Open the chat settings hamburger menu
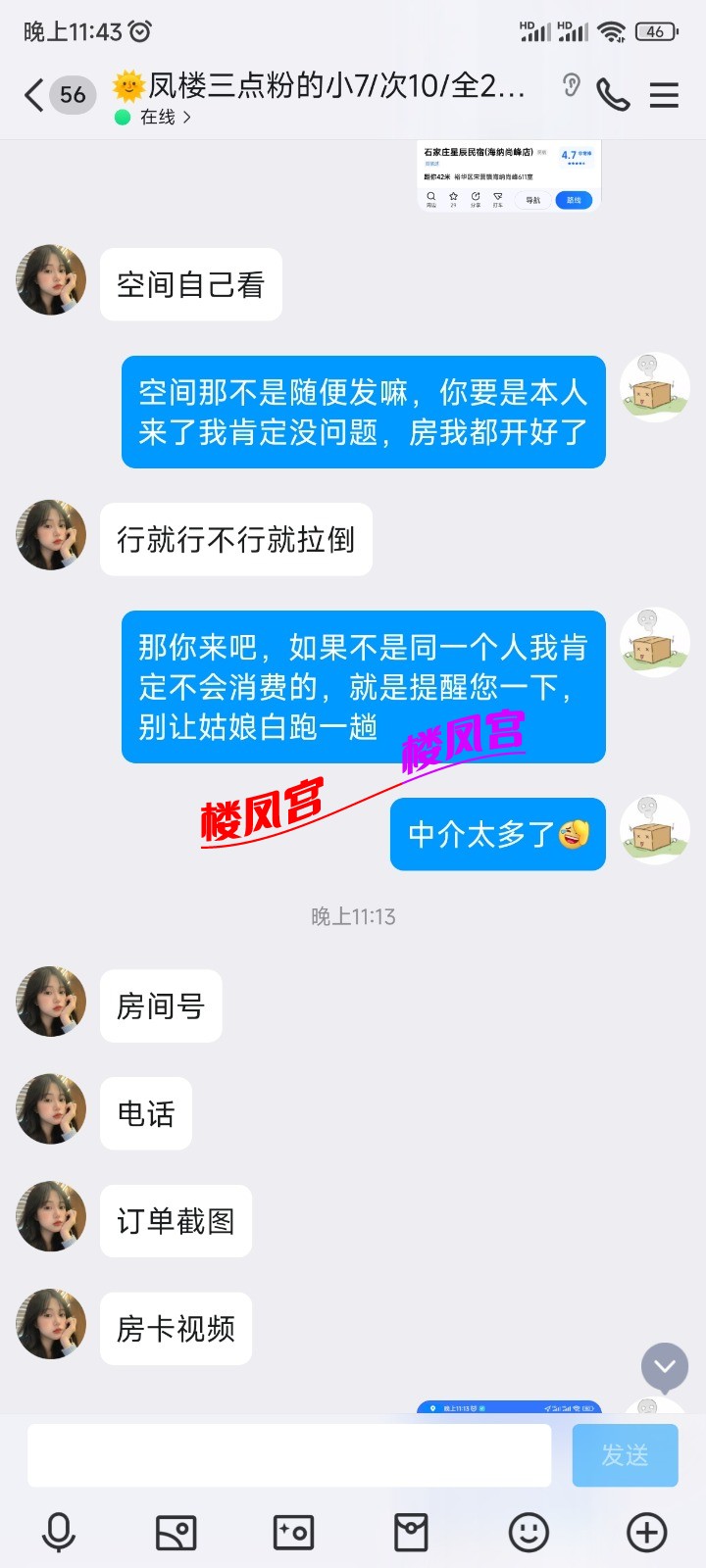The image size is (706, 1568). (664, 95)
